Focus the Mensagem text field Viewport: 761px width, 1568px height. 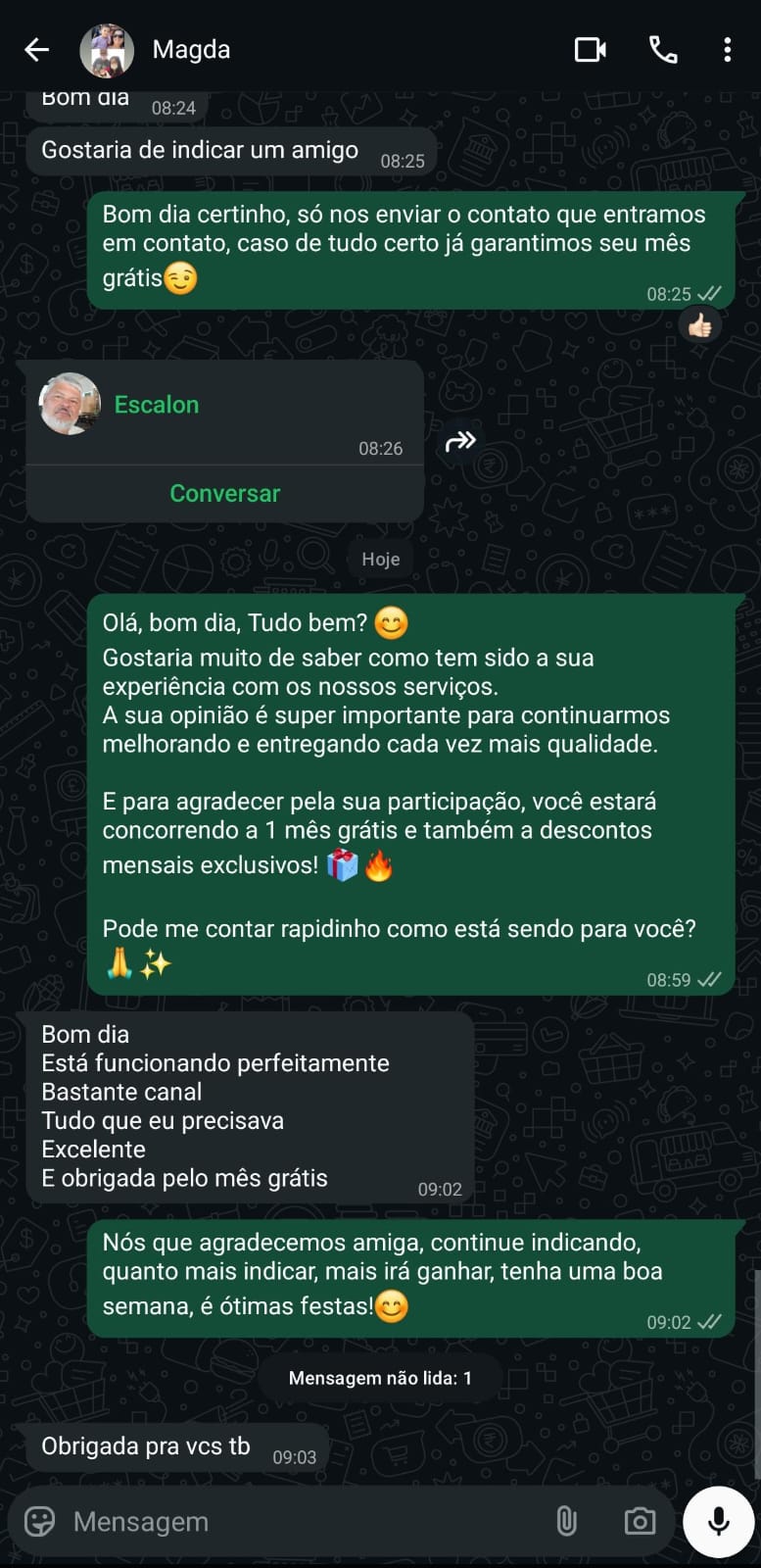pyautogui.click(x=294, y=1521)
